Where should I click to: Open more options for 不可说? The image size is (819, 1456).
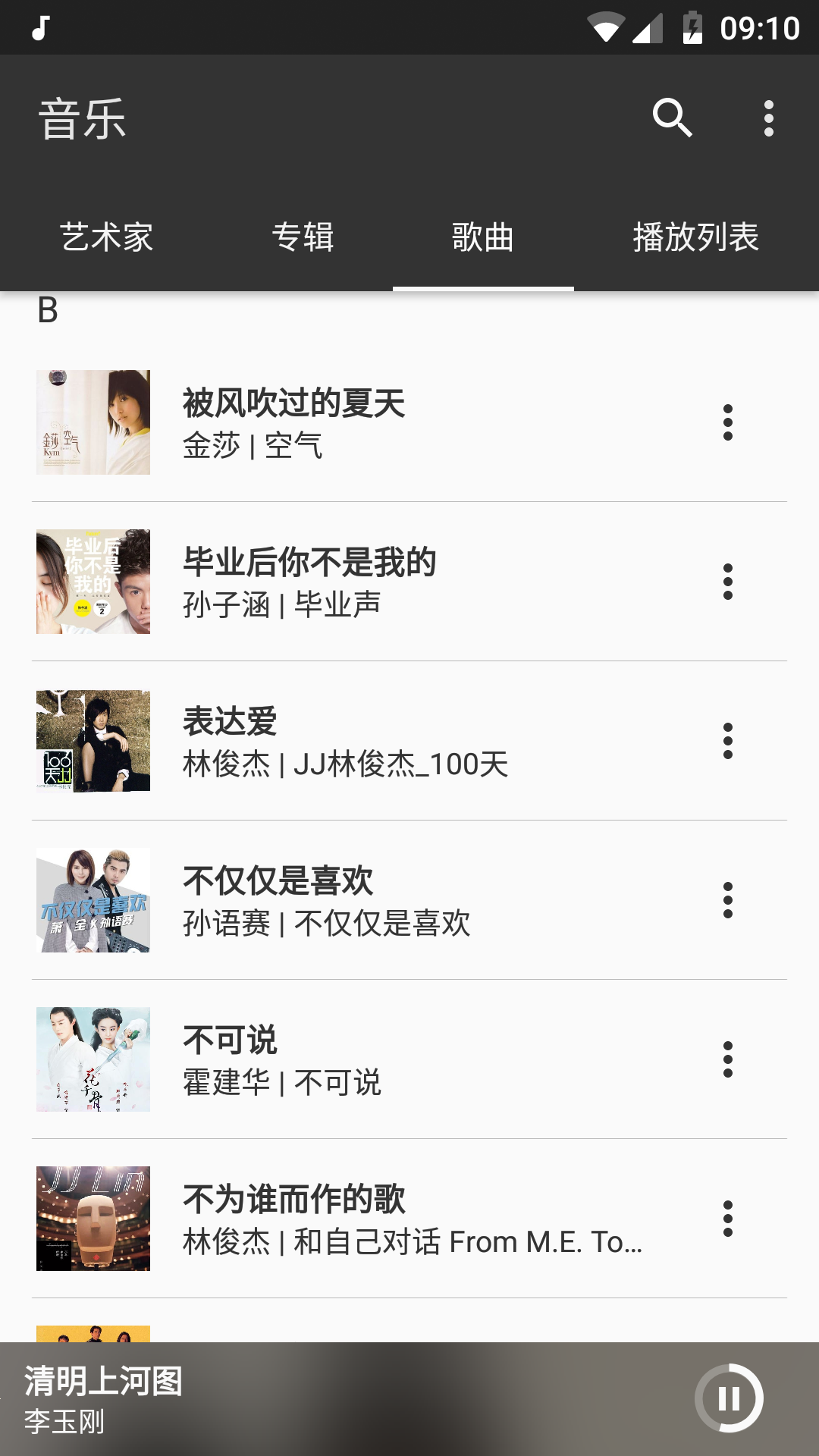click(x=728, y=1059)
